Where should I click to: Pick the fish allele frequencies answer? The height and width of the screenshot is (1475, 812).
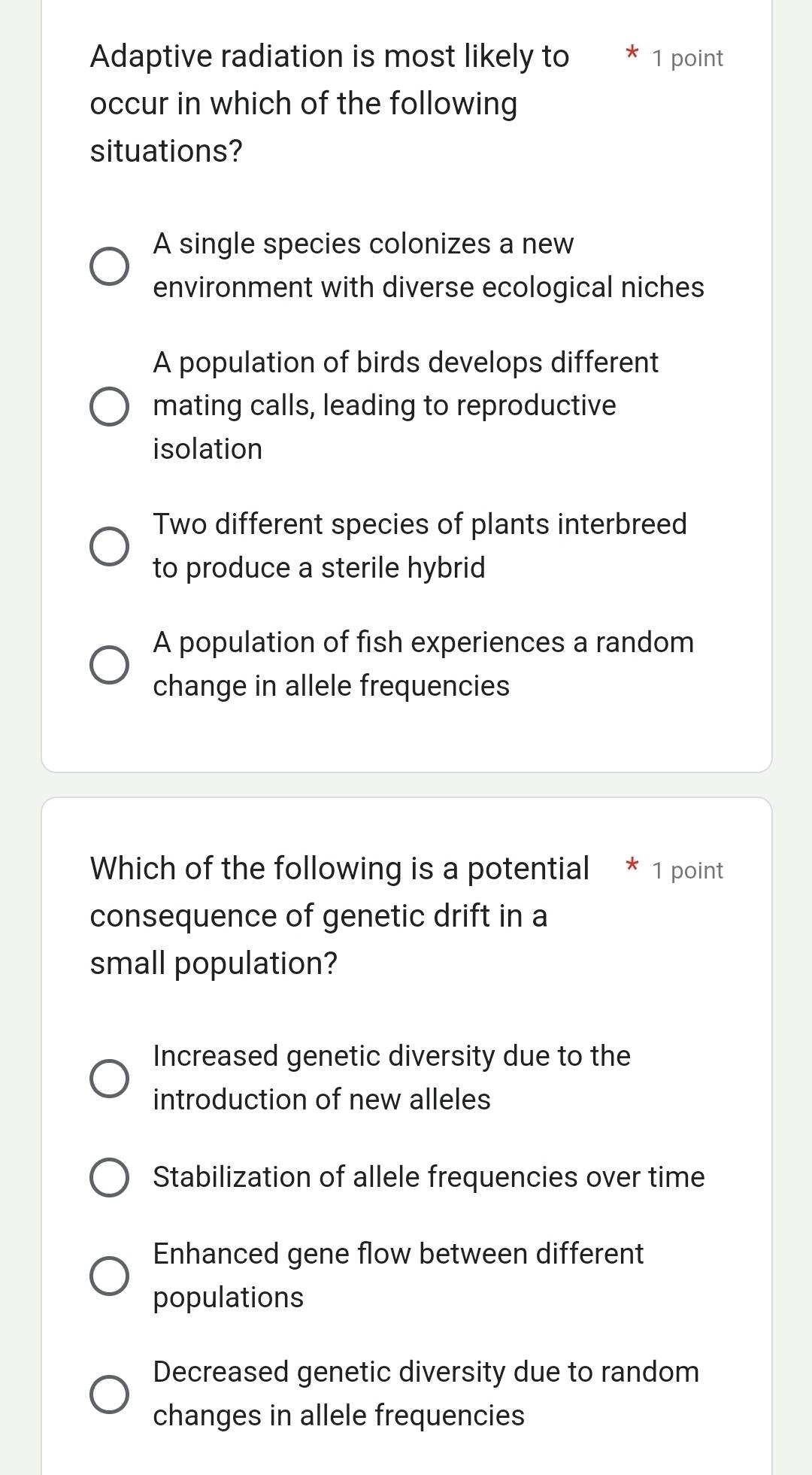click(110, 663)
